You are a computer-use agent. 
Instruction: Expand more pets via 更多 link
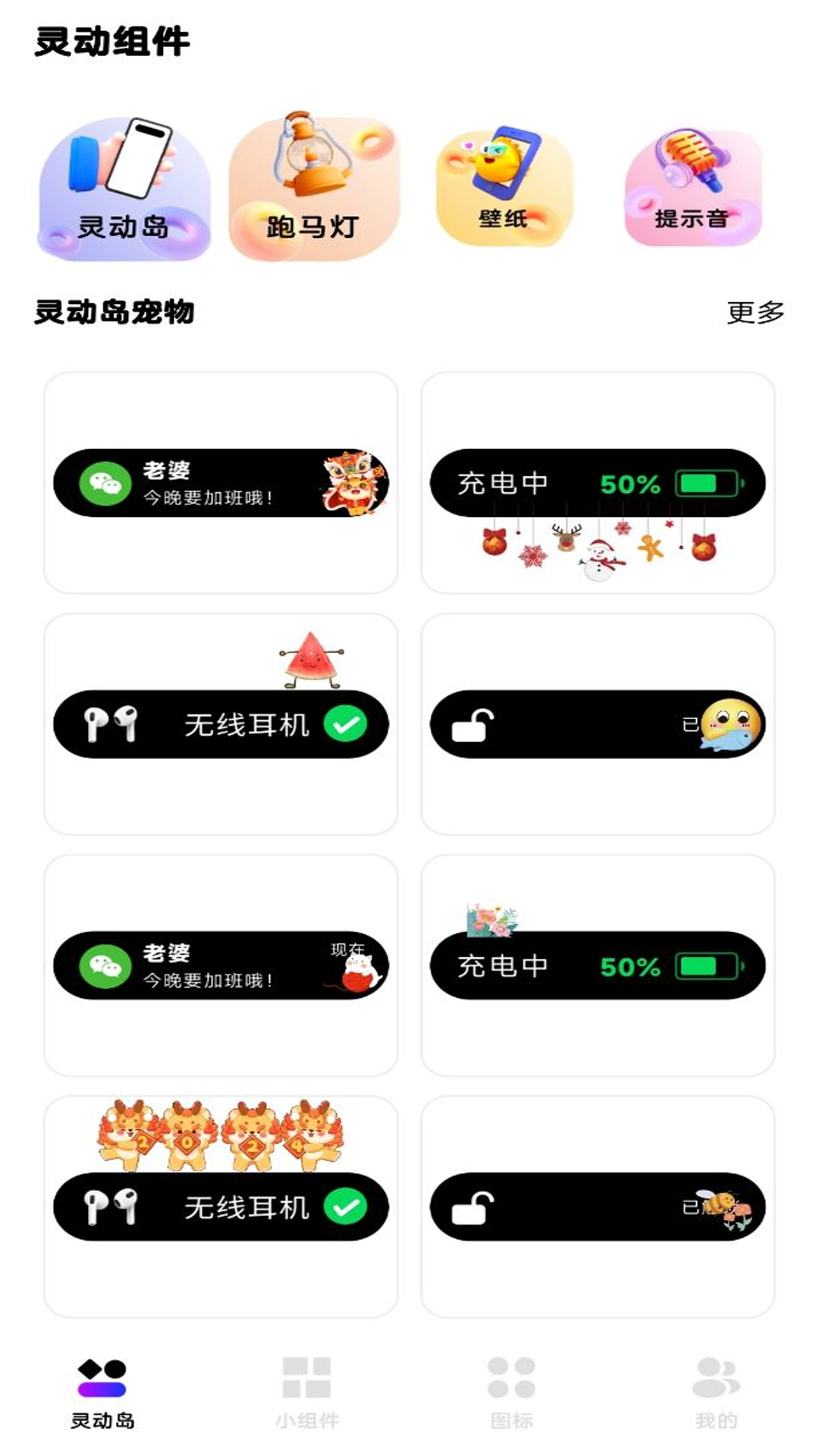coord(755,312)
